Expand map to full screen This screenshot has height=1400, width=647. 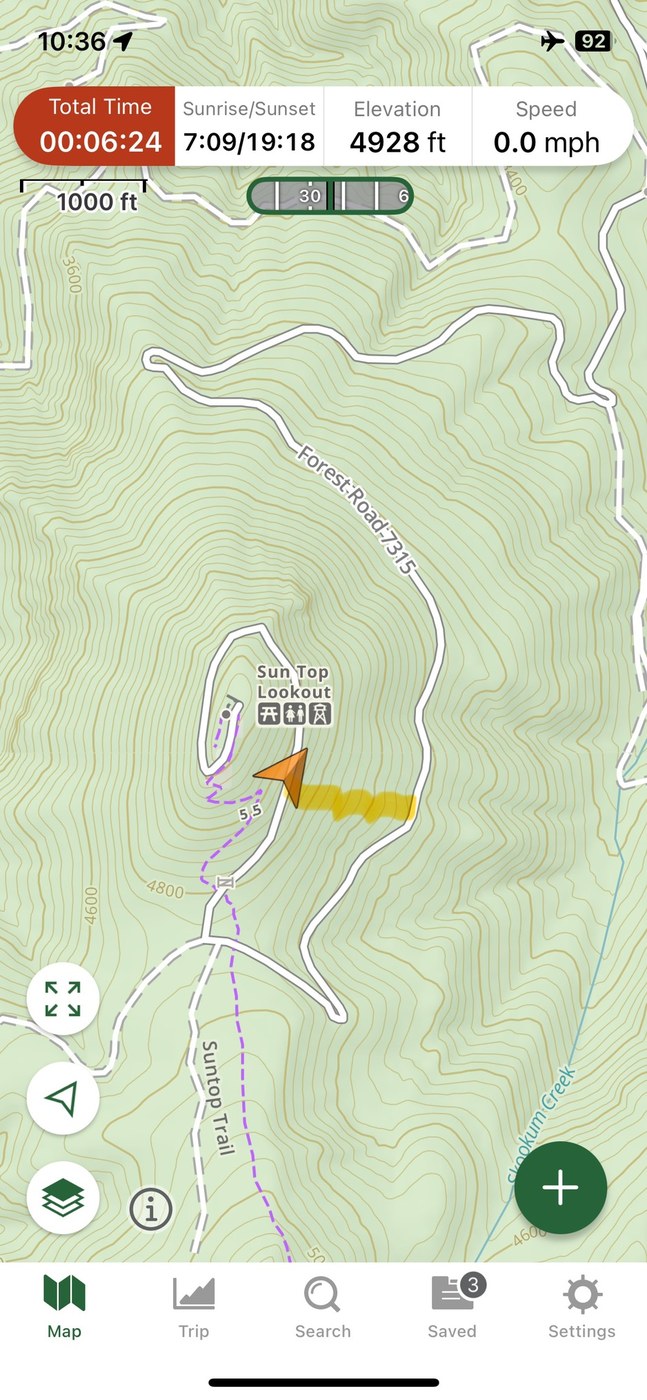(x=63, y=999)
